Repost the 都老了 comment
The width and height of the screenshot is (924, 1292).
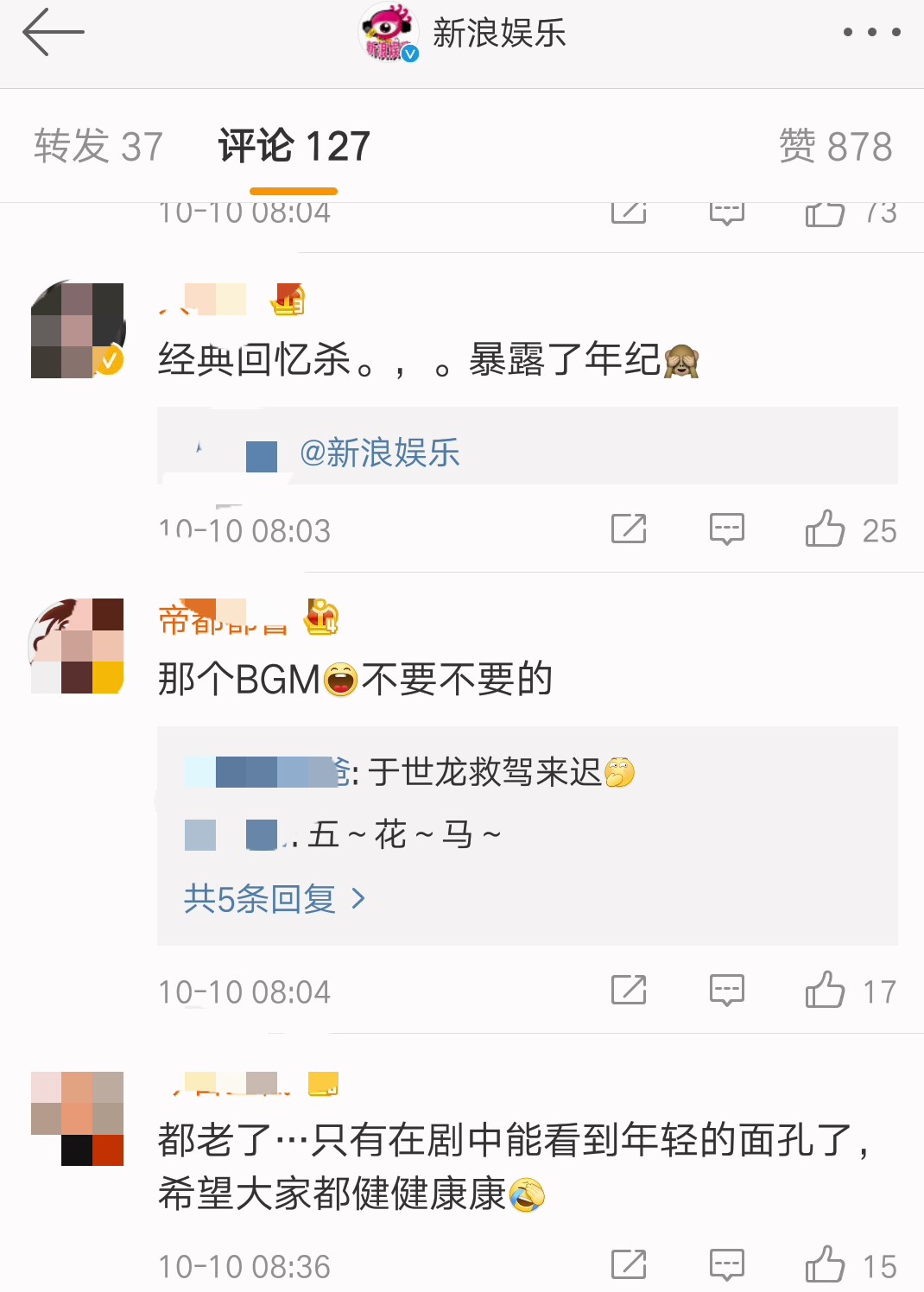[629, 1265]
